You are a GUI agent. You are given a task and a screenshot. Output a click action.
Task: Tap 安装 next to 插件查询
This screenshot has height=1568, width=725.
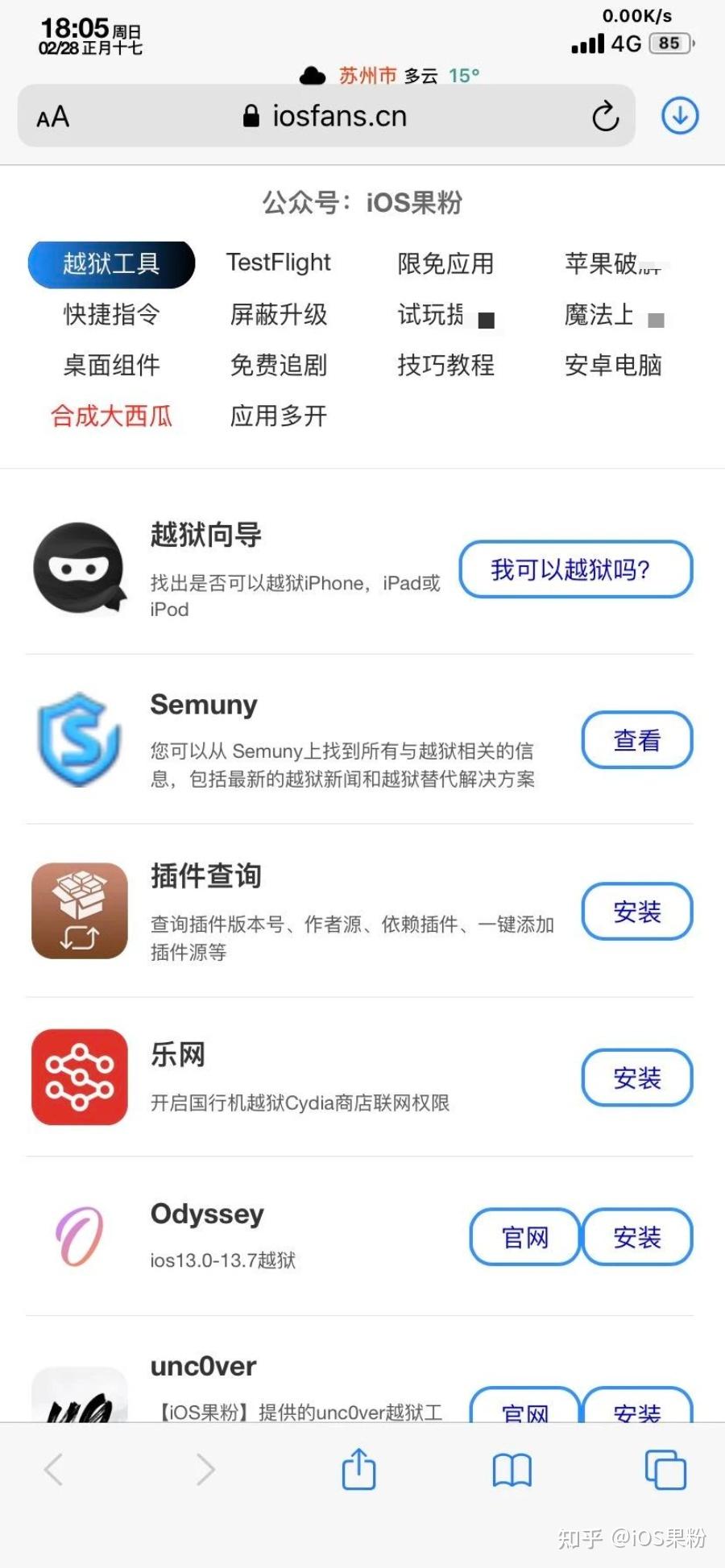[x=636, y=912]
